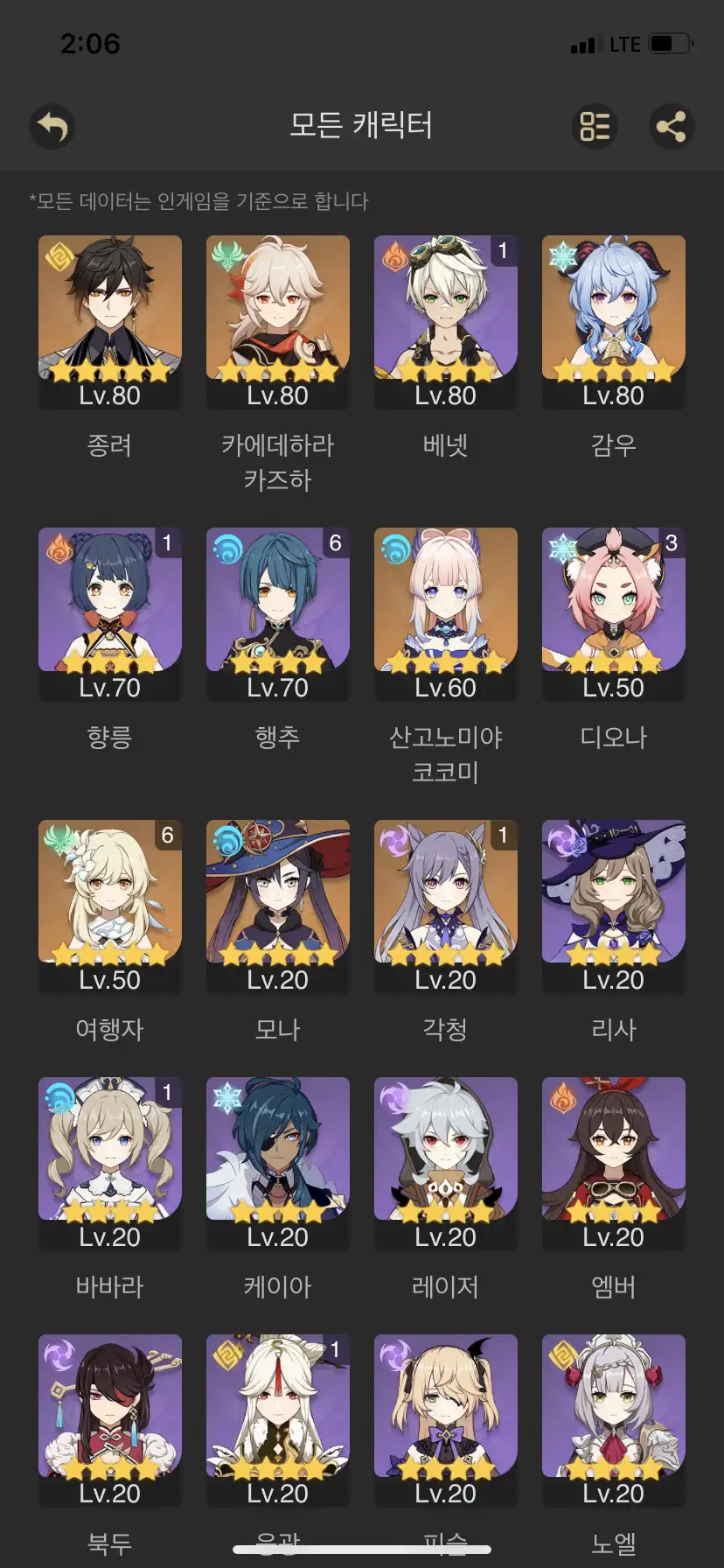The height and width of the screenshot is (1568, 724).
Task: Tap the 각청 character tile
Action: coord(446,906)
